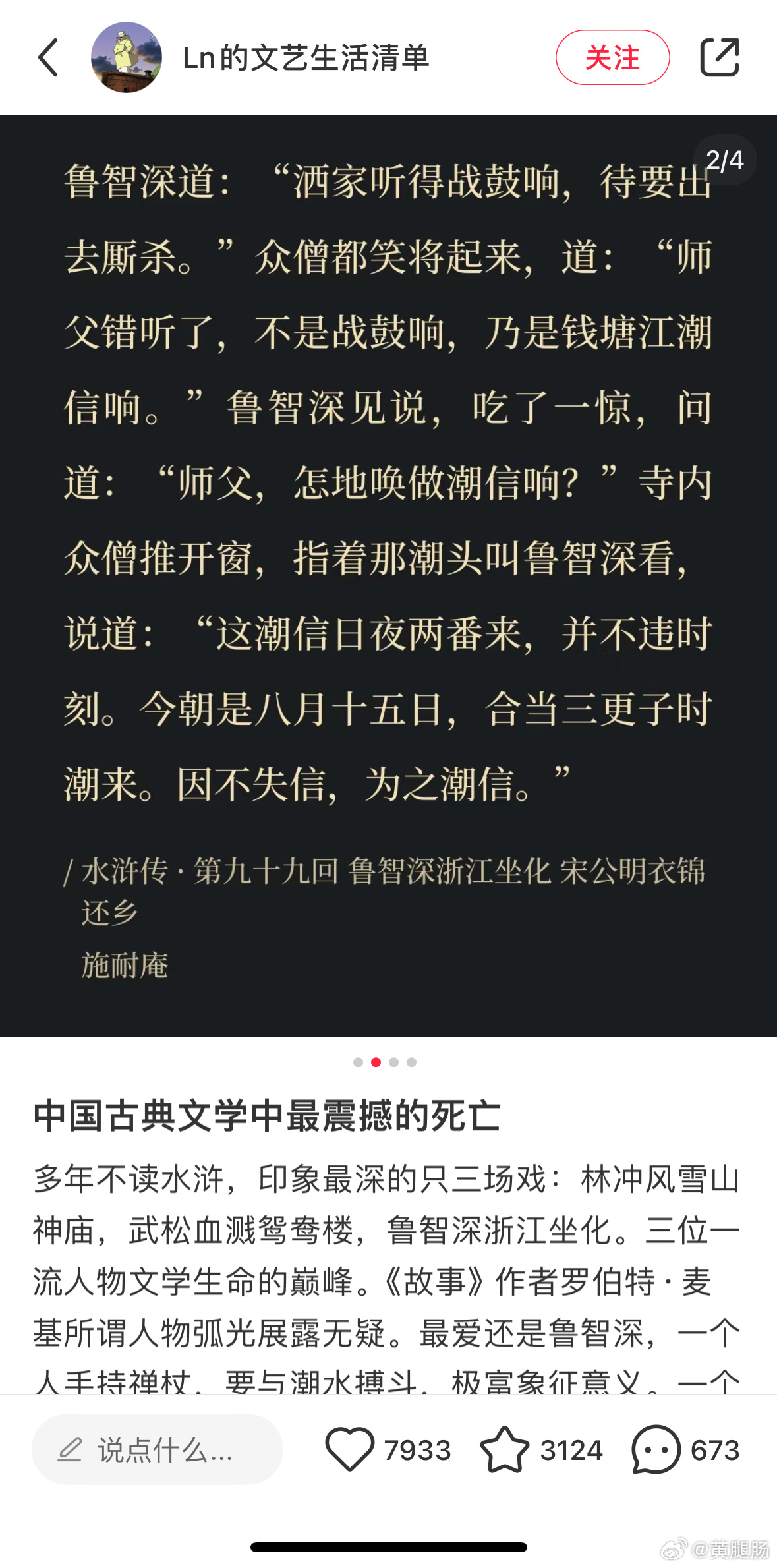Go back using the back arrow
This screenshot has height=1568, width=777.
pos(48,58)
